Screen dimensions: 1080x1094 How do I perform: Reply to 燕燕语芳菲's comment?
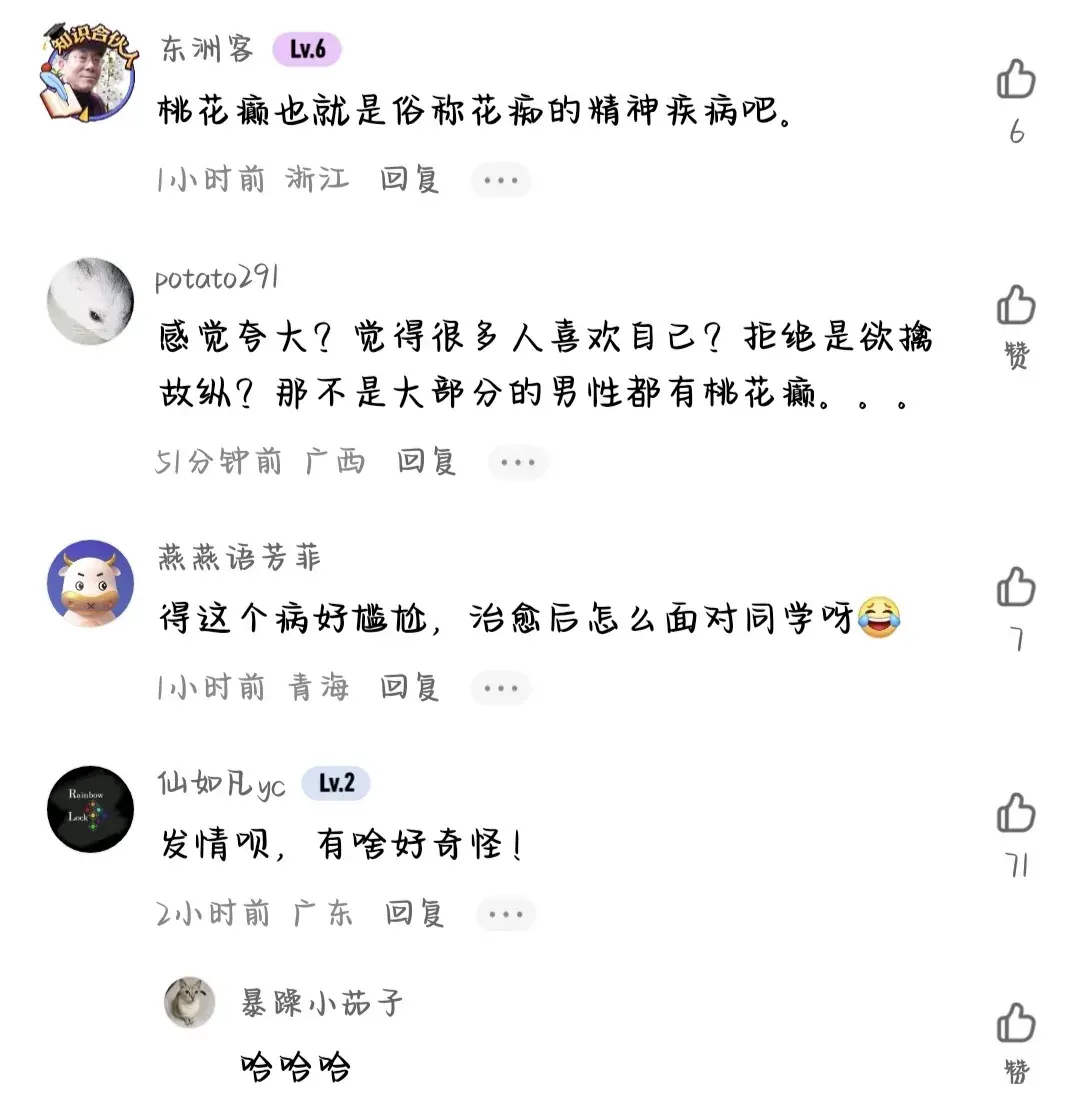(410, 687)
